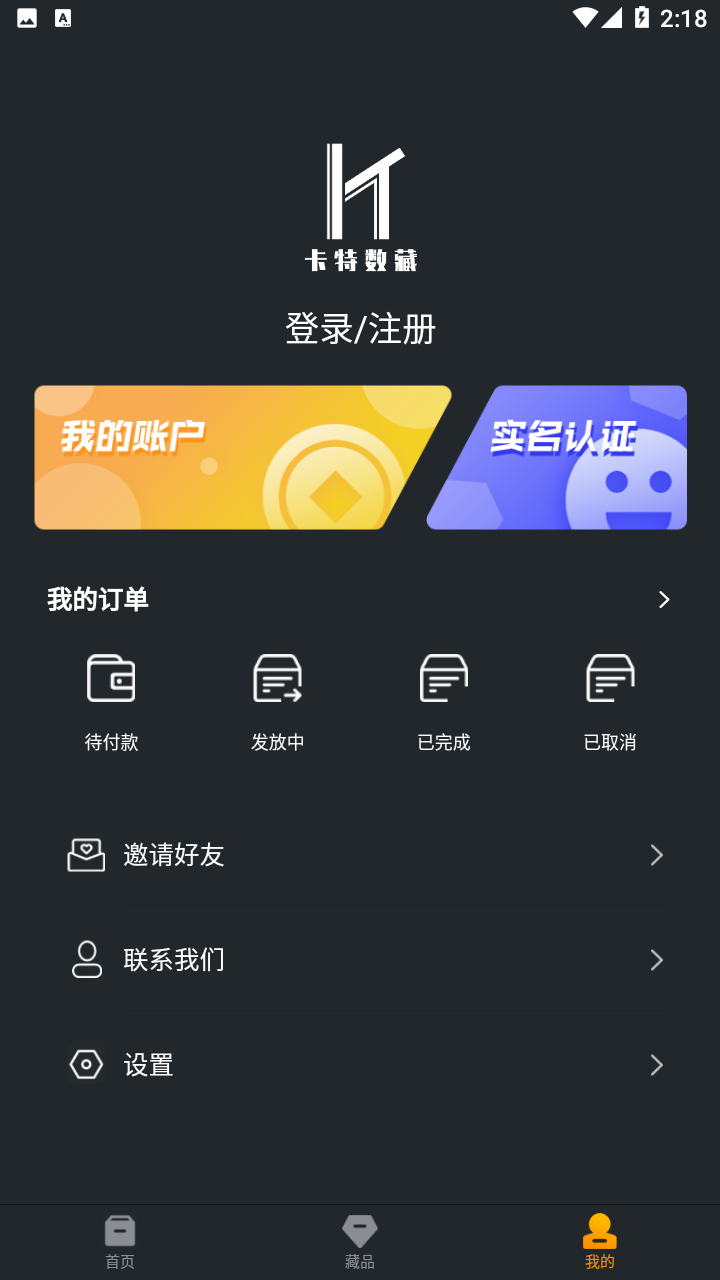Tap the orange 我的 profile tab icon
The image size is (720, 1280).
click(599, 1230)
